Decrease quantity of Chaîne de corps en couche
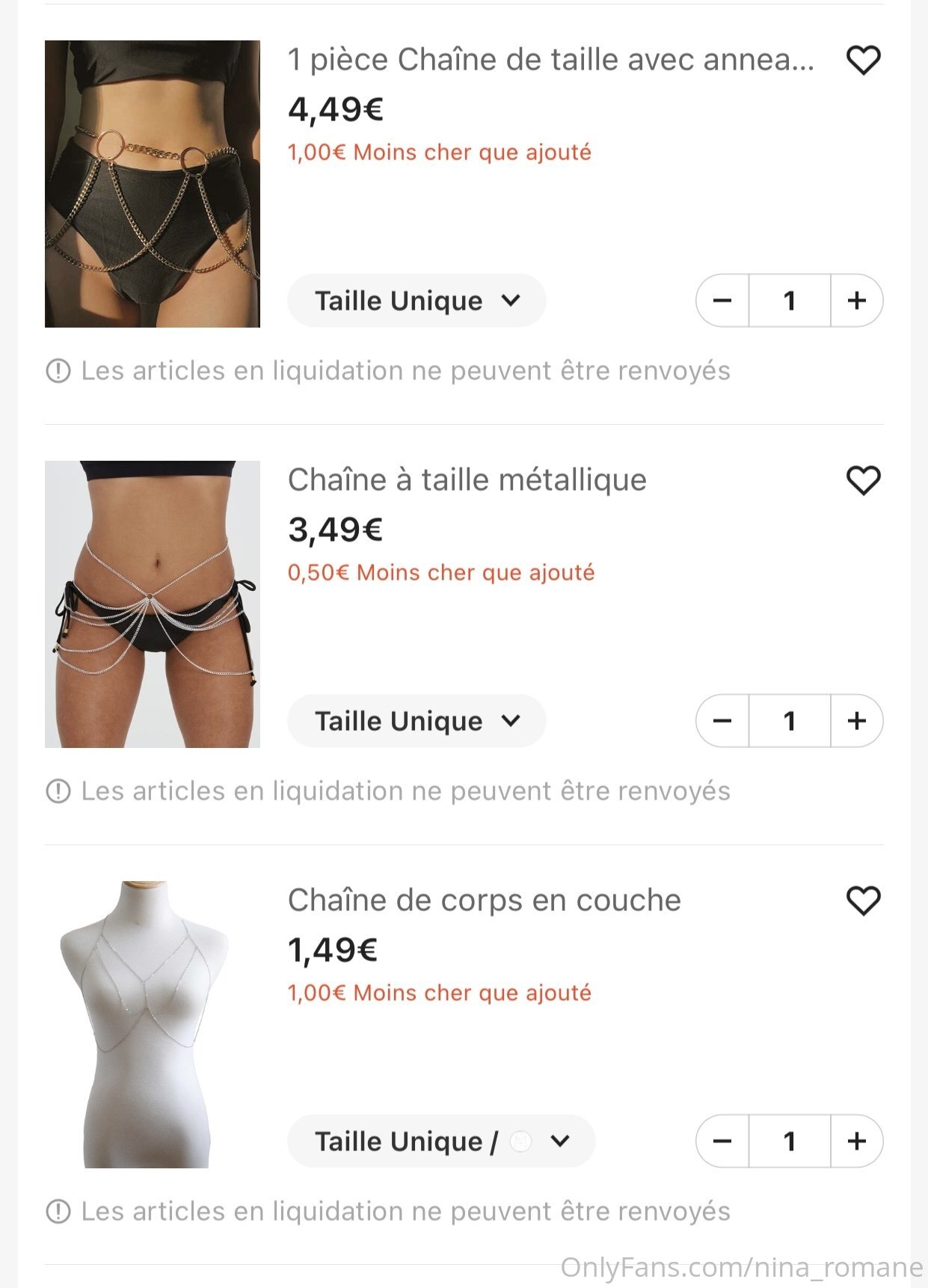 722,1141
